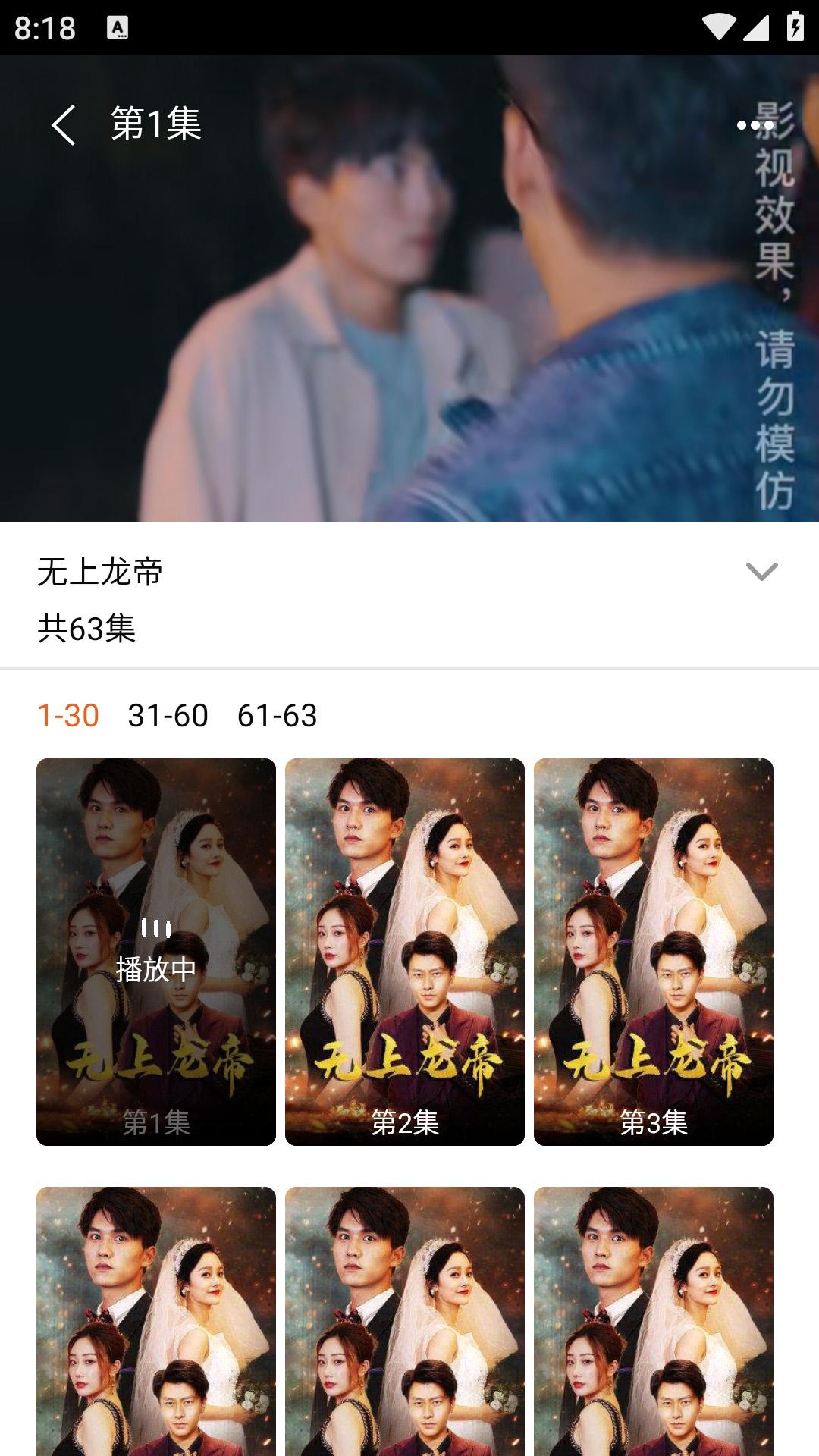This screenshot has width=819, height=1456.
Task: Select the 1-30 episode range
Action: 67,716
